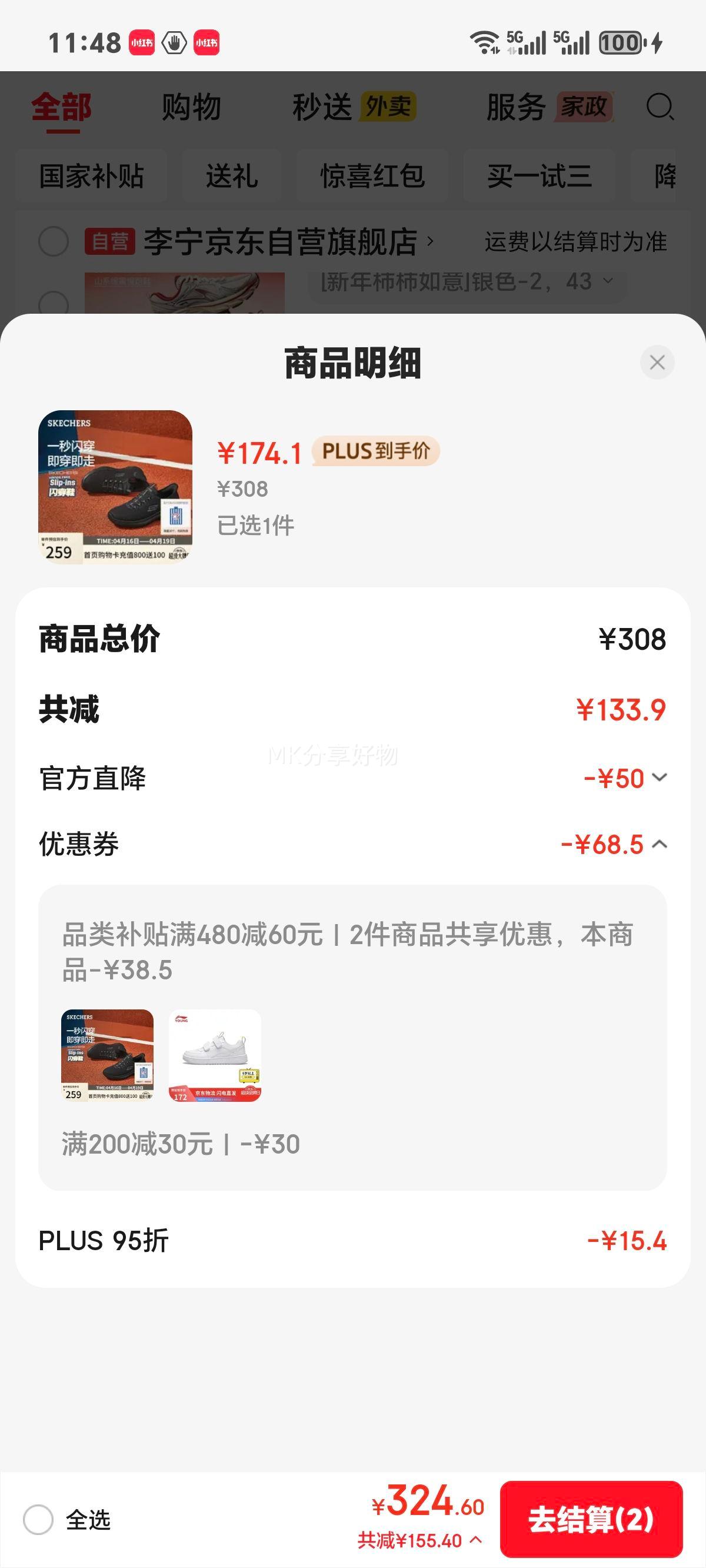Close the 商品明细 popup with the X
706x1568 pixels.
click(x=657, y=363)
